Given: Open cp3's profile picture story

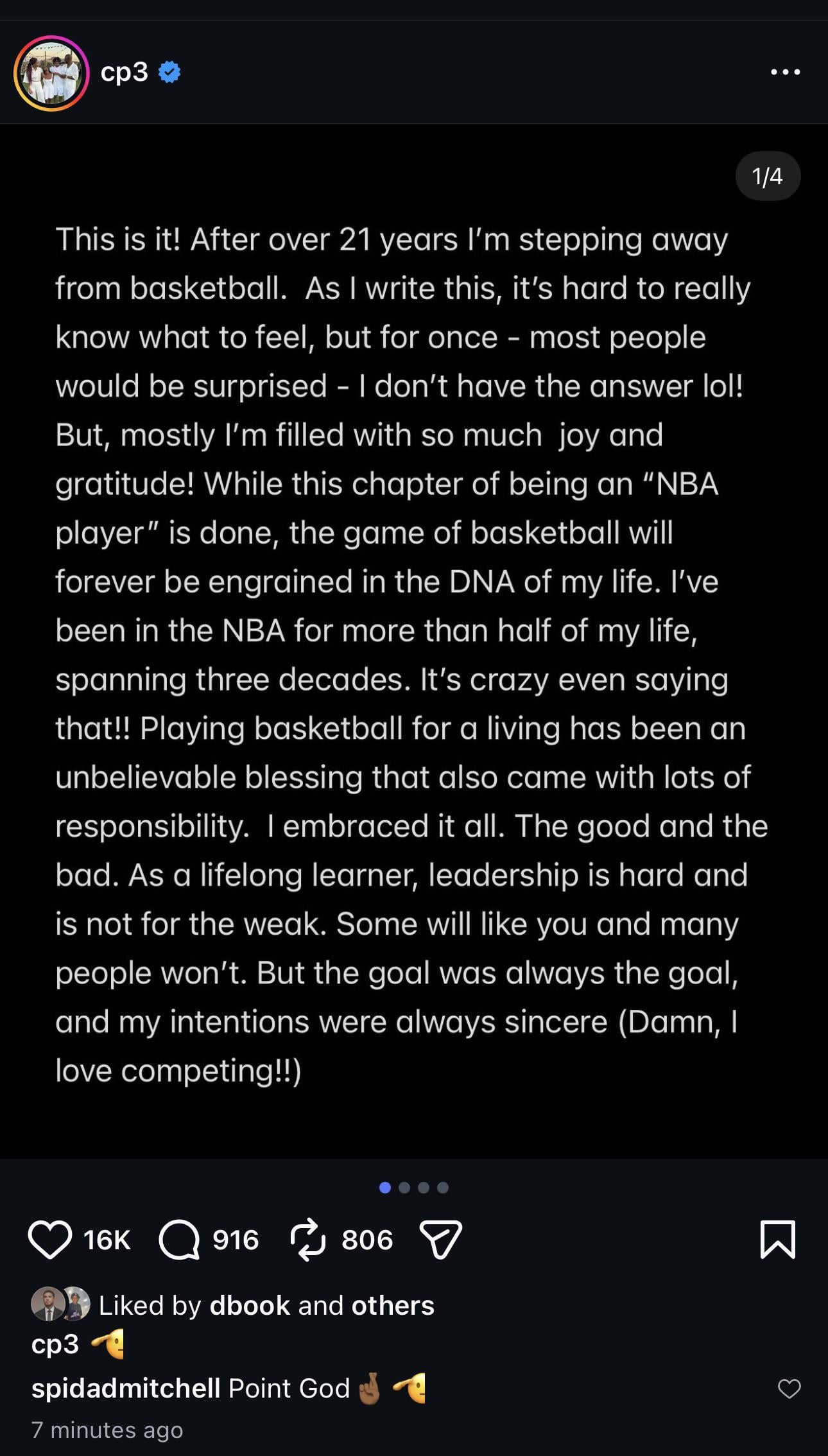Looking at the screenshot, I should pos(51,73).
